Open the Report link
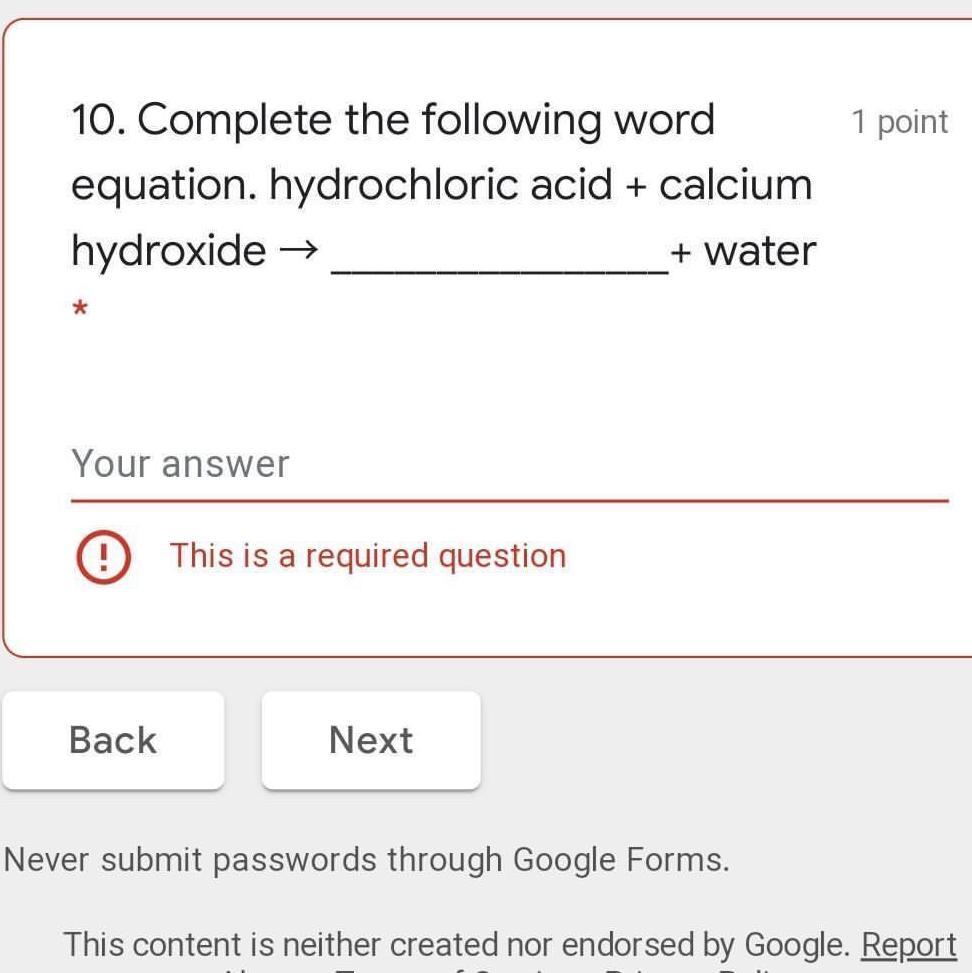The width and height of the screenshot is (972, 973). point(908,944)
